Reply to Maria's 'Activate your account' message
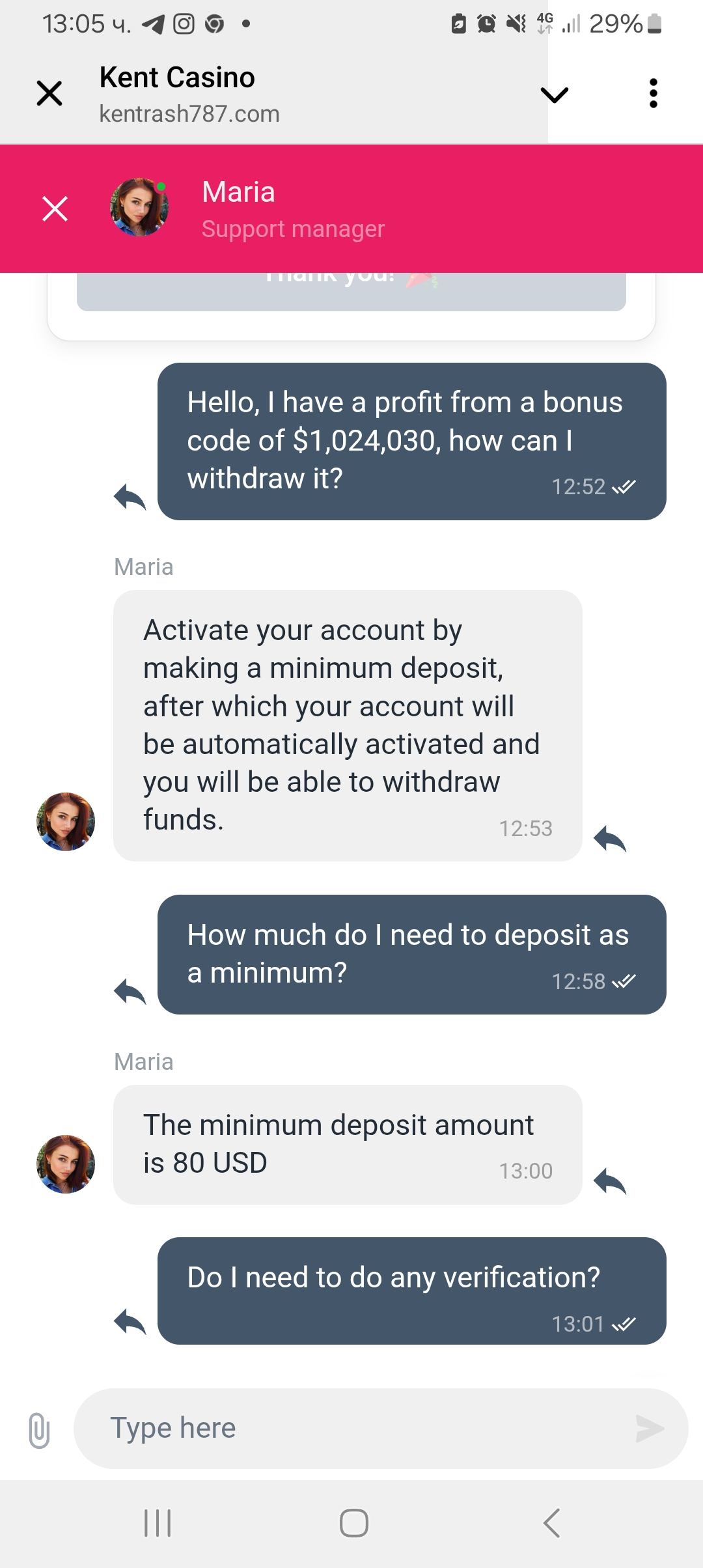The height and width of the screenshot is (1568, 703). [610, 839]
